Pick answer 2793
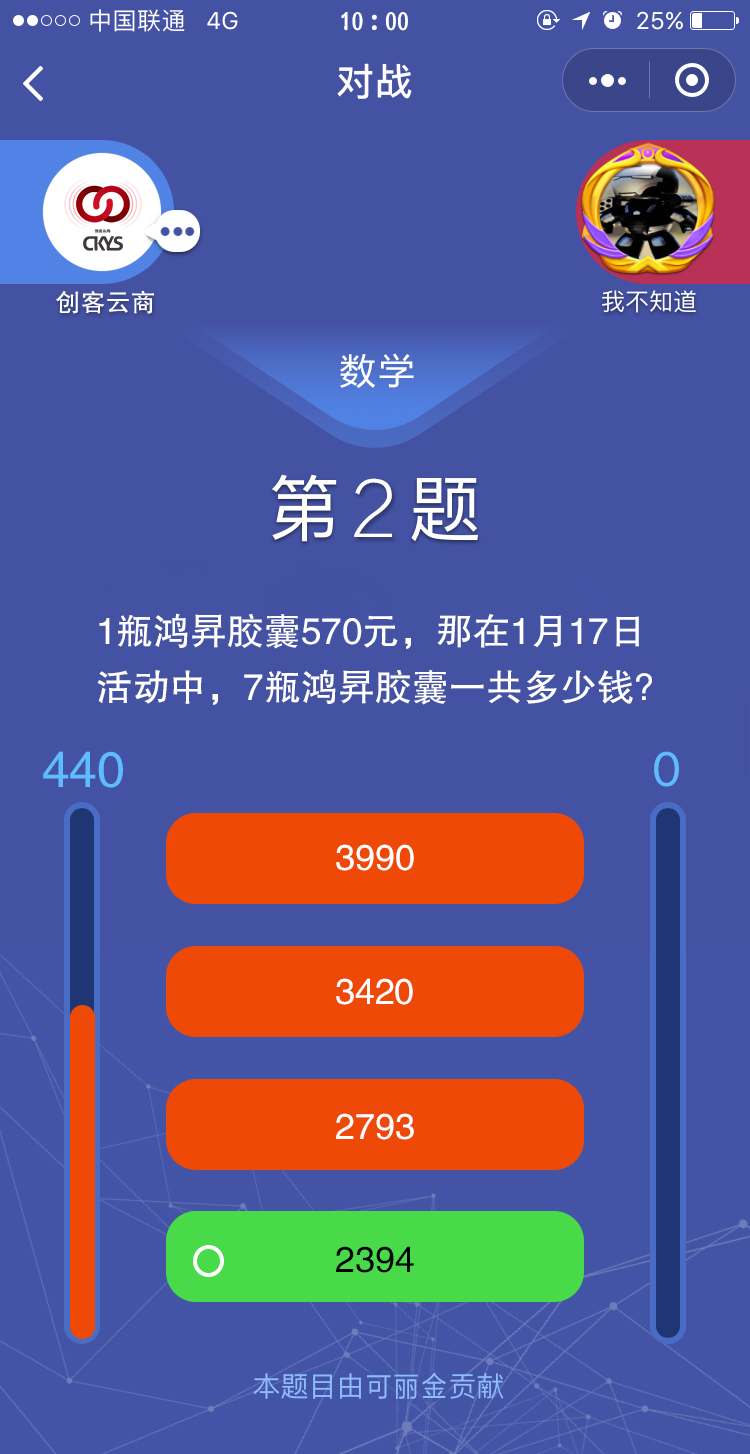750x1454 pixels. pos(374,1125)
